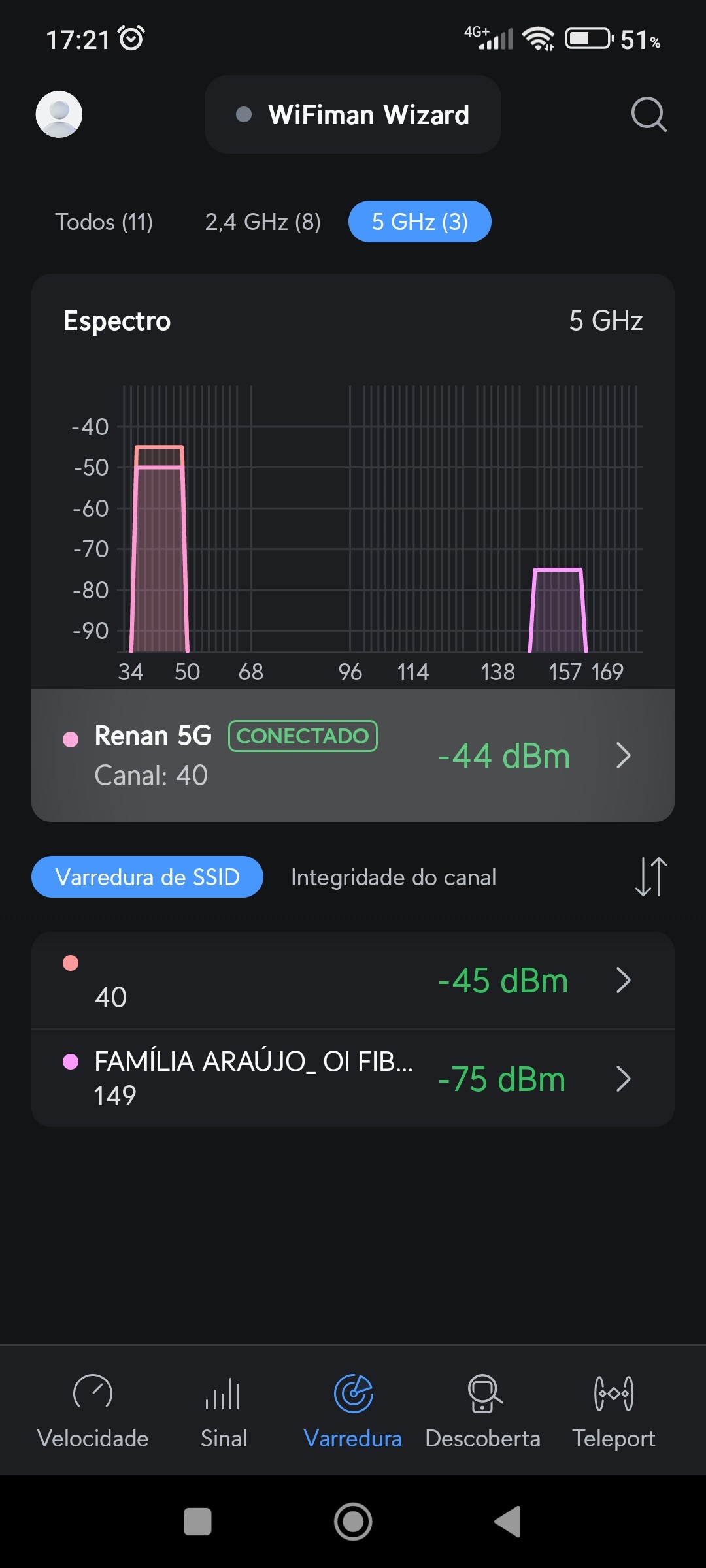Open the FAMÍLIA ARAÚJO_ OI FIB network

(353, 1079)
